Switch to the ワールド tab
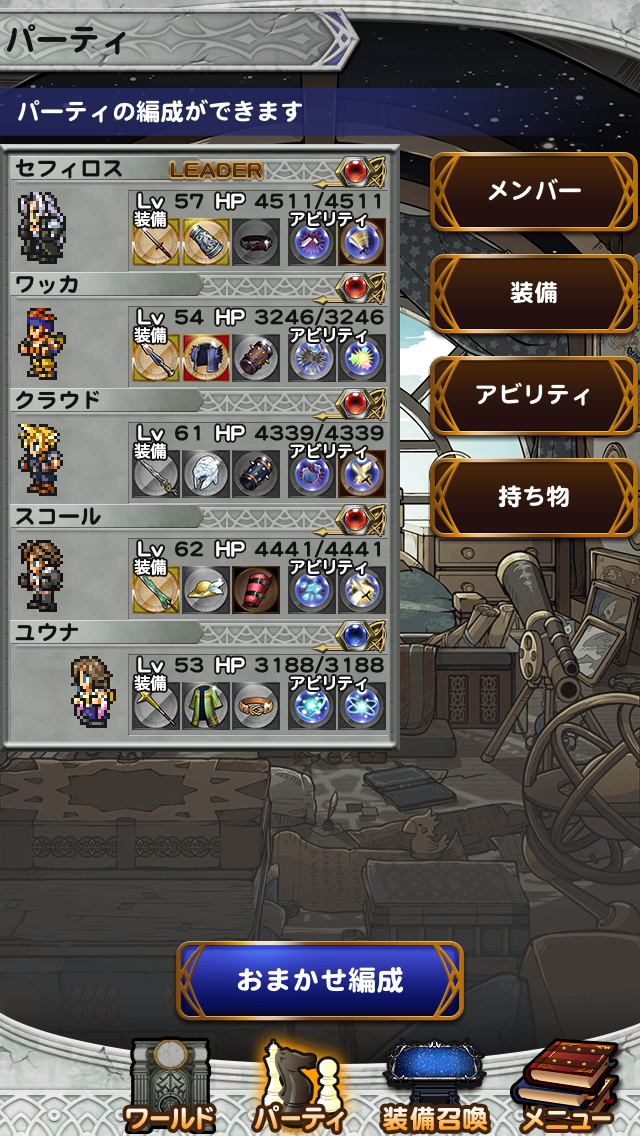 click(169, 1087)
